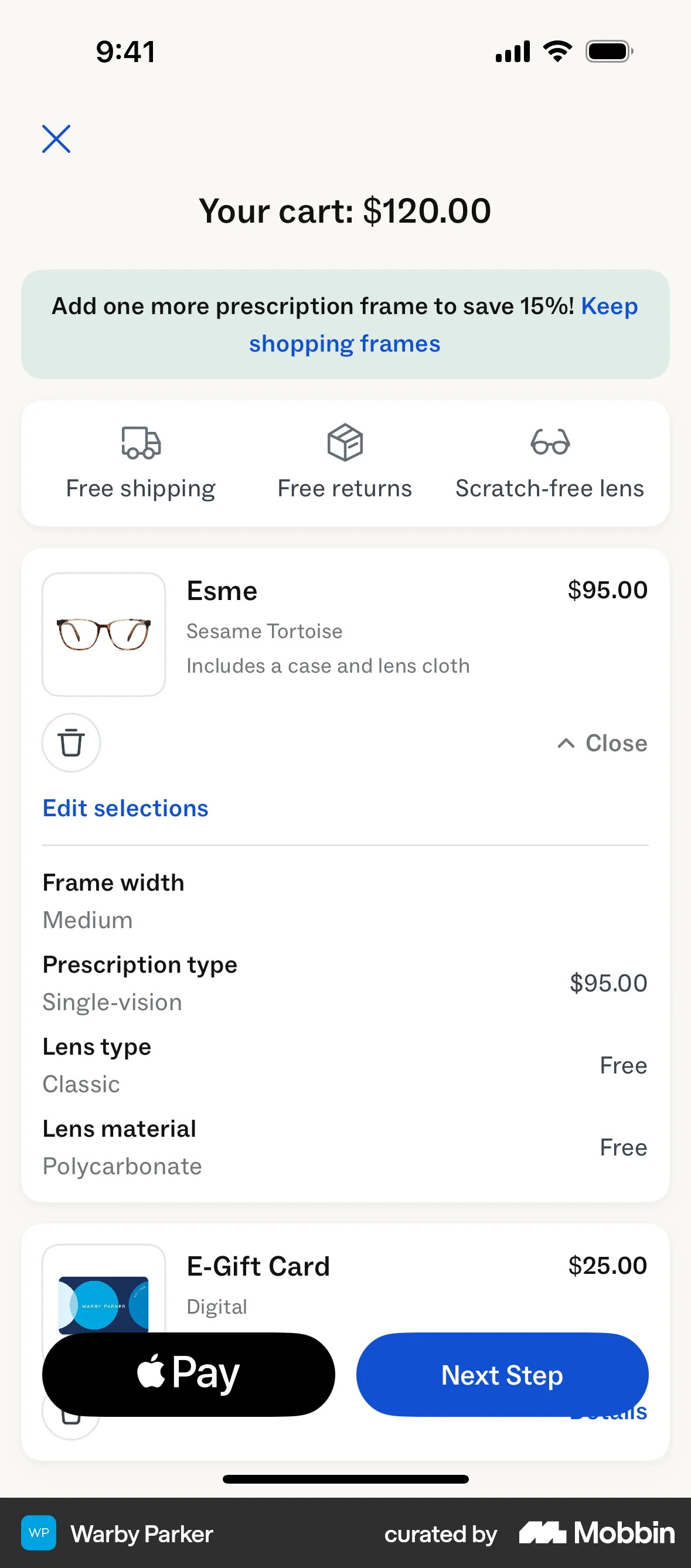Open Keep shopping frames link

pos(345,343)
